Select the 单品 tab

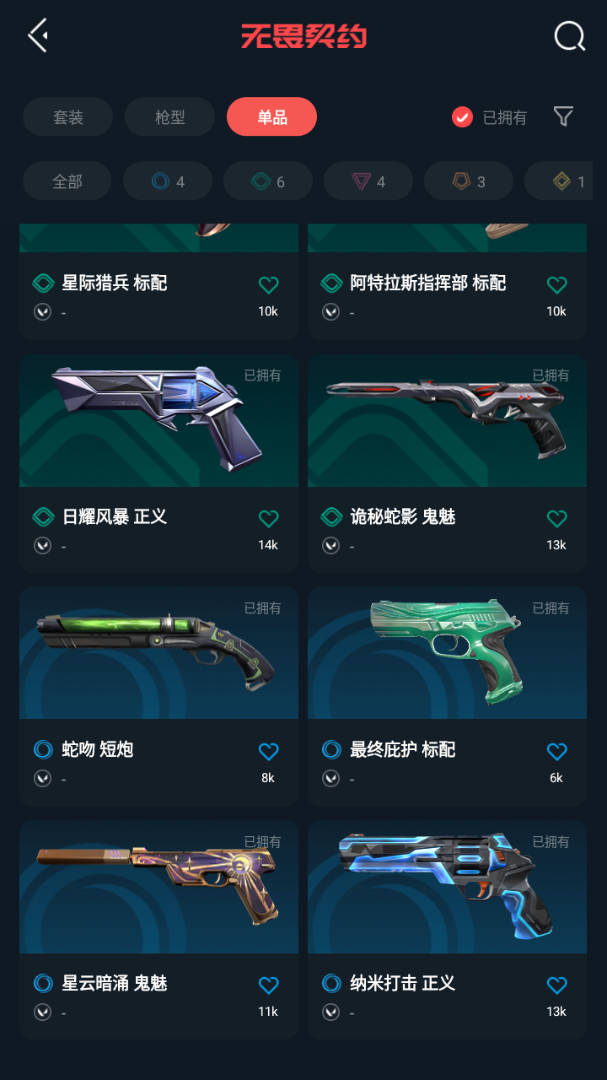[271, 116]
